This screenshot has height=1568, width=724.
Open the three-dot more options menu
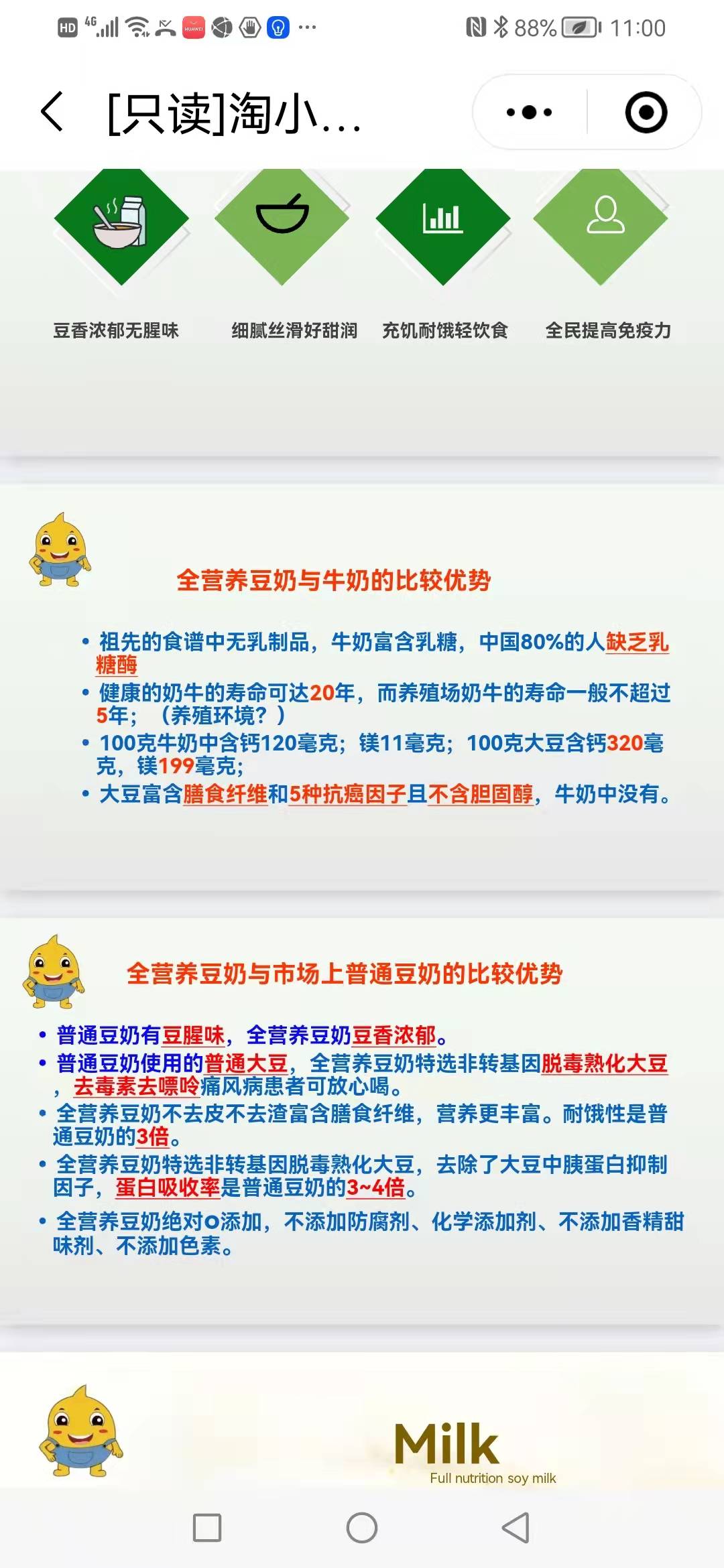[x=529, y=112]
